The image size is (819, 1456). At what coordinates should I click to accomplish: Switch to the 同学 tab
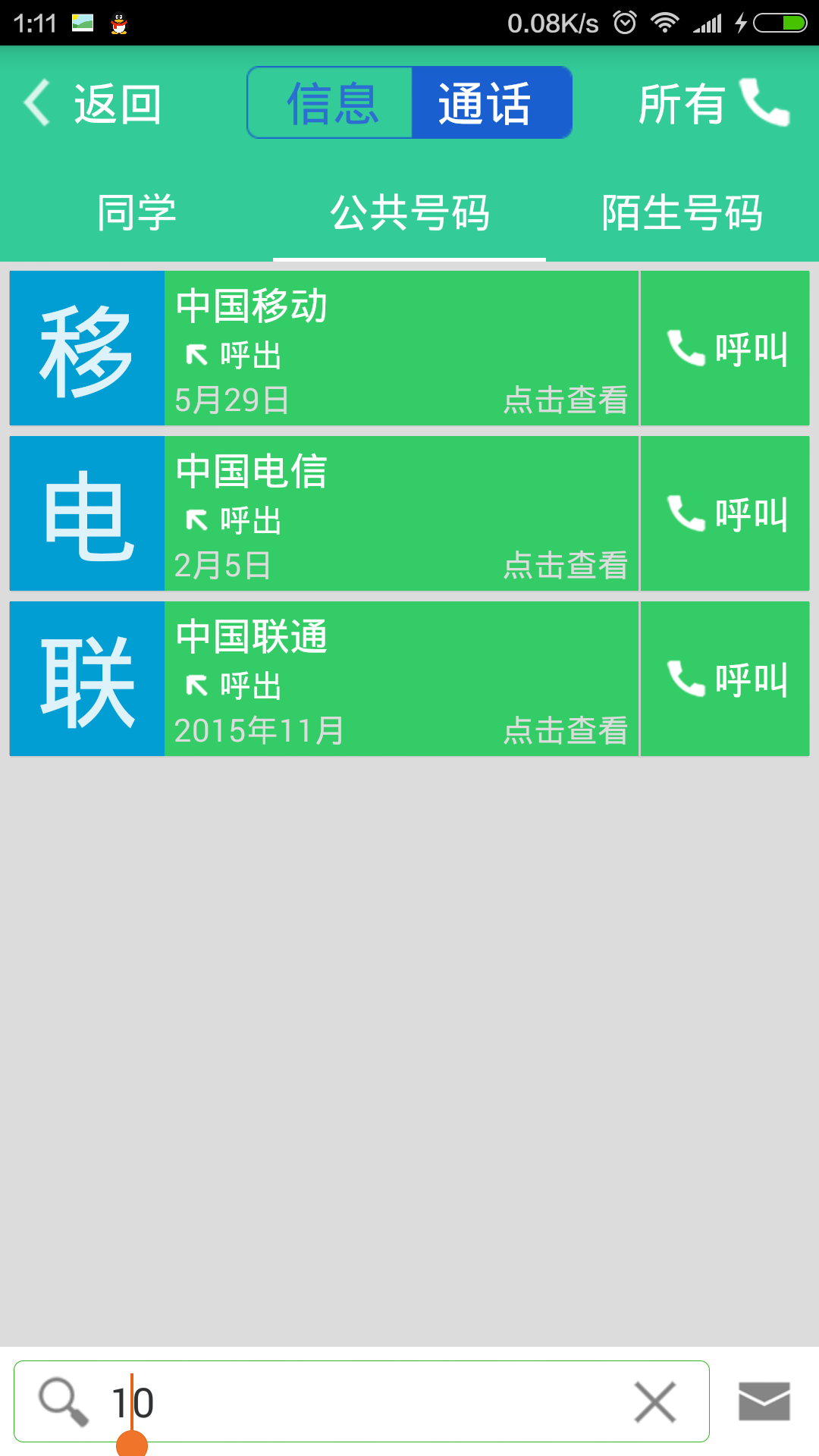pos(136,212)
